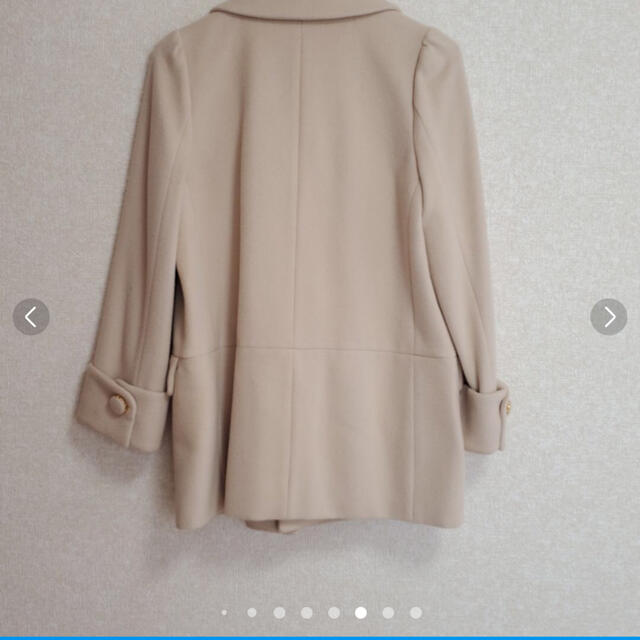Jump to the last photo indicator dot
The image size is (640, 640).
pyautogui.click(x=416, y=612)
